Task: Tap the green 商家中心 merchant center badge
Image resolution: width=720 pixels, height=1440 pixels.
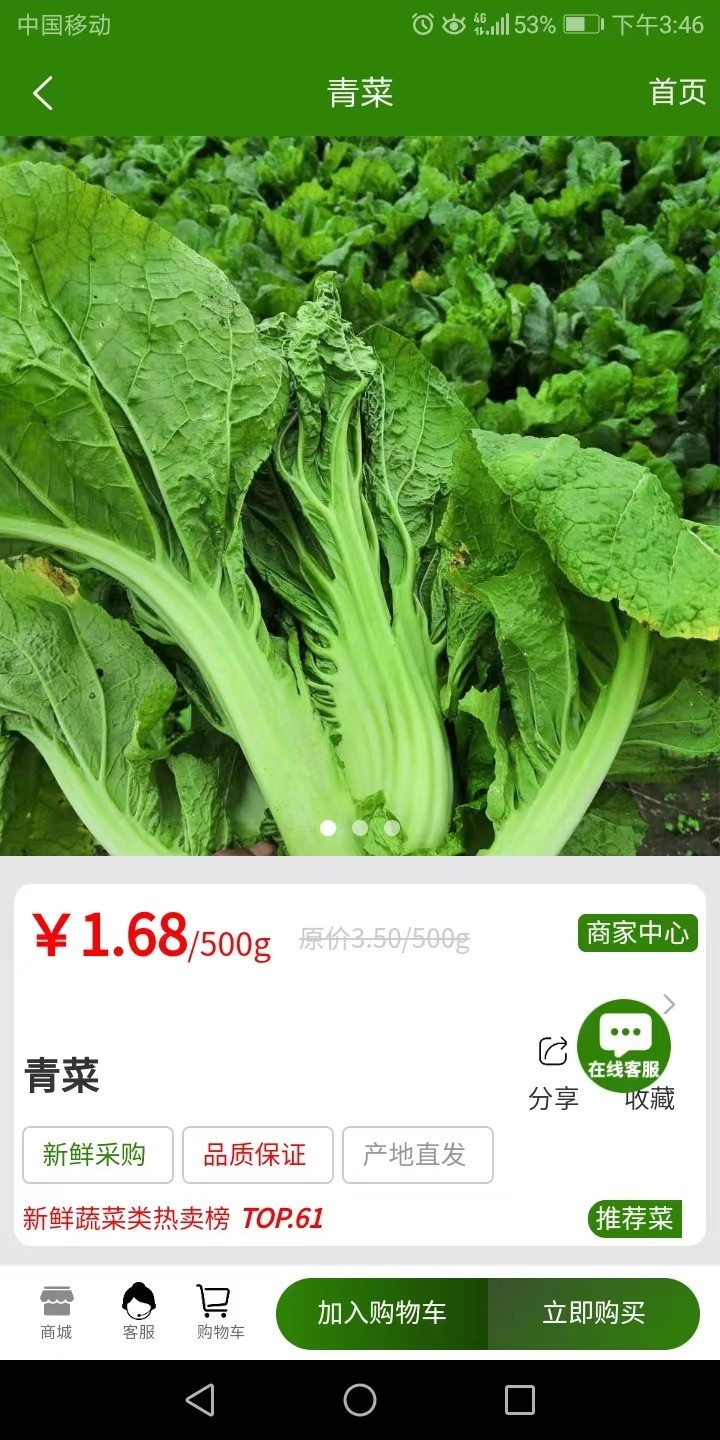Action: 637,933
